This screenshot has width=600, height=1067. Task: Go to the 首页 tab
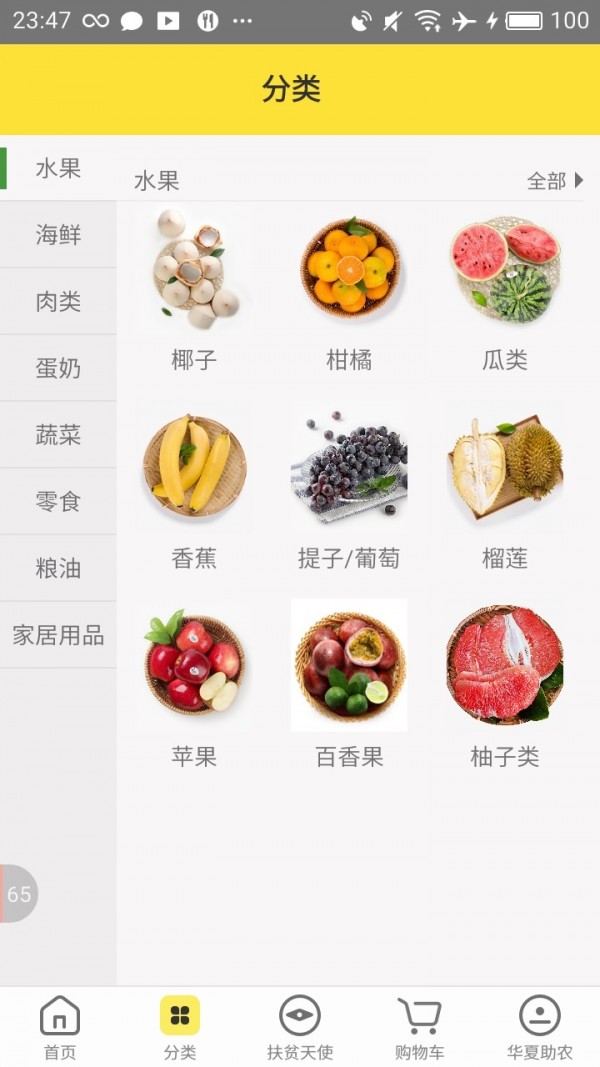[x=60, y=1028]
